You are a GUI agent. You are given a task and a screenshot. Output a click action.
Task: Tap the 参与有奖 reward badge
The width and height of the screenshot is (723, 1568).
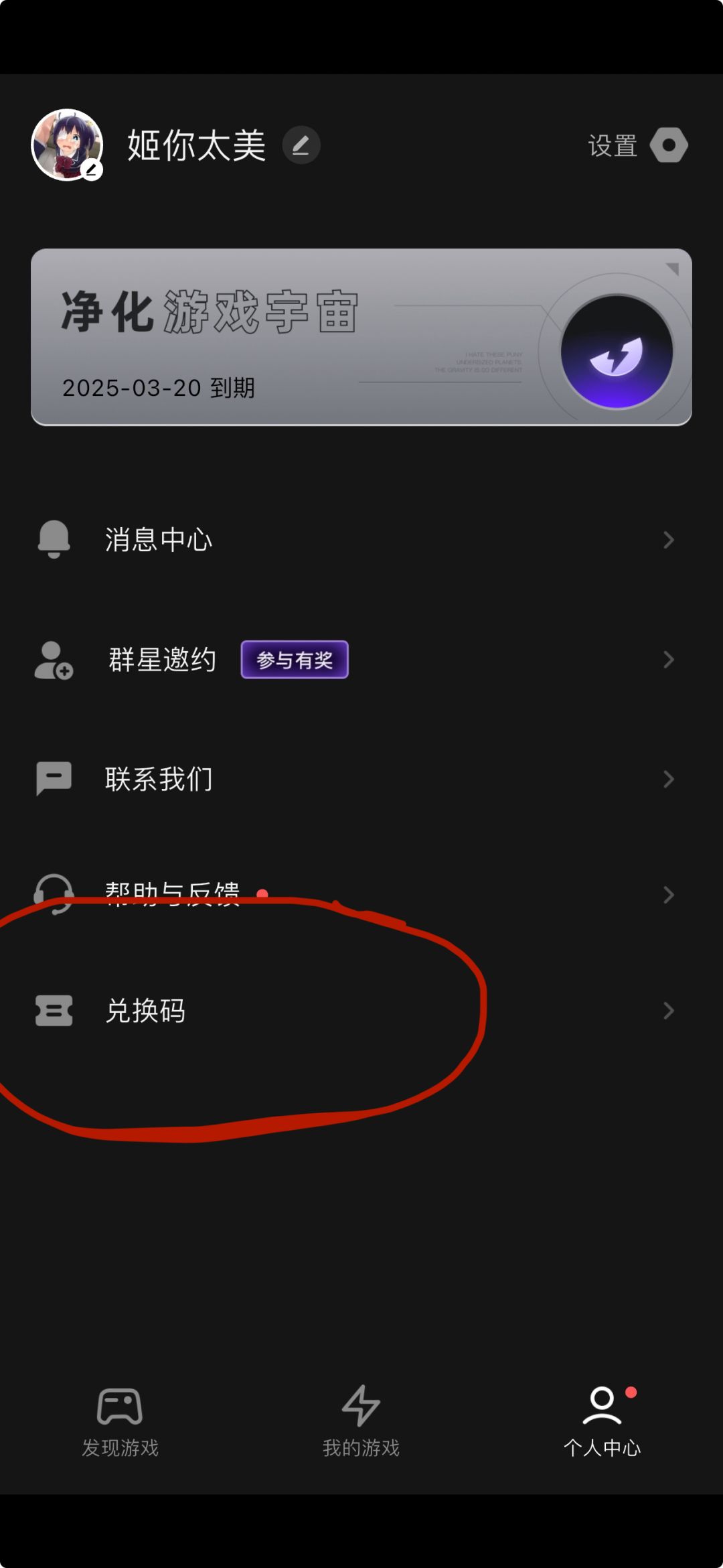pyautogui.click(x=295, y=660)
